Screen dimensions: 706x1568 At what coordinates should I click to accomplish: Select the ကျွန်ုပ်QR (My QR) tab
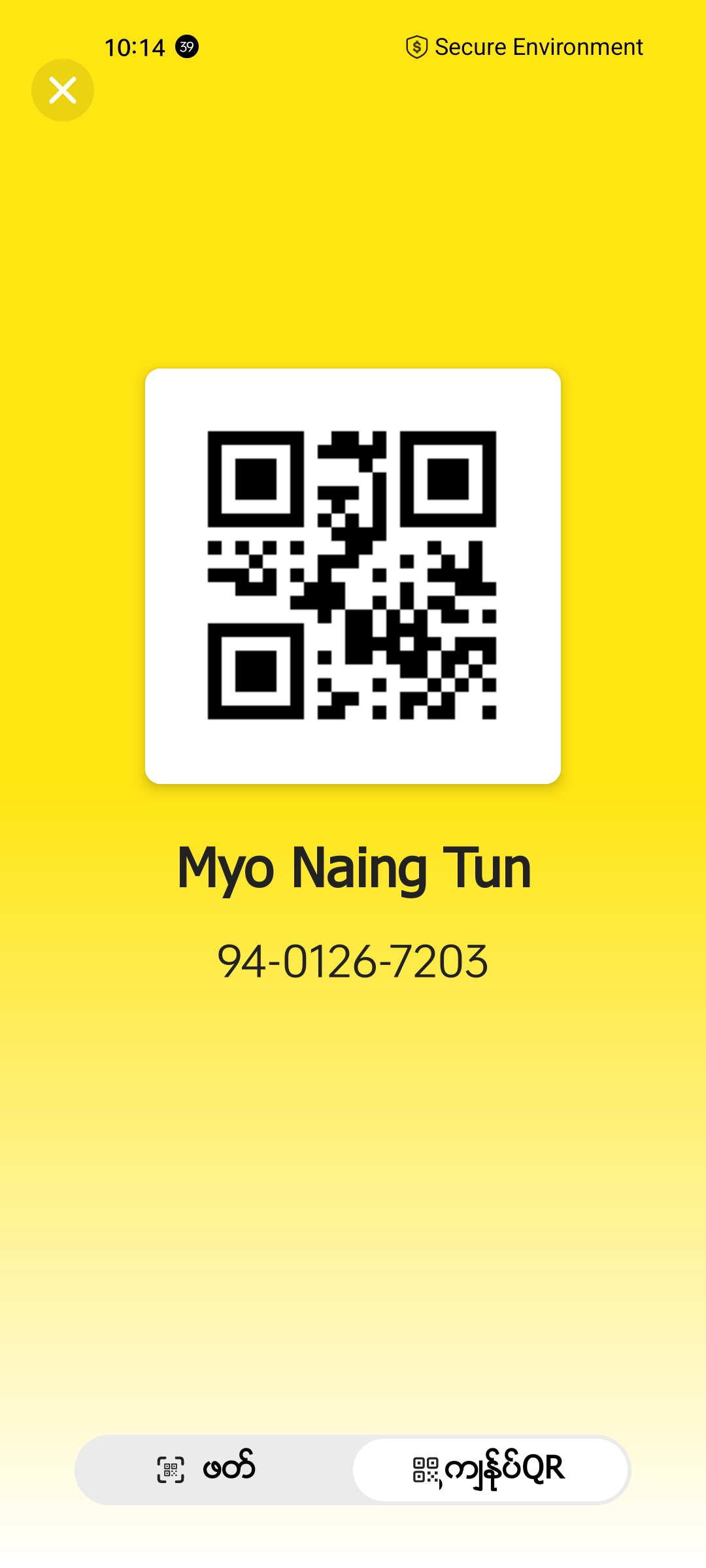(490, 1469)
